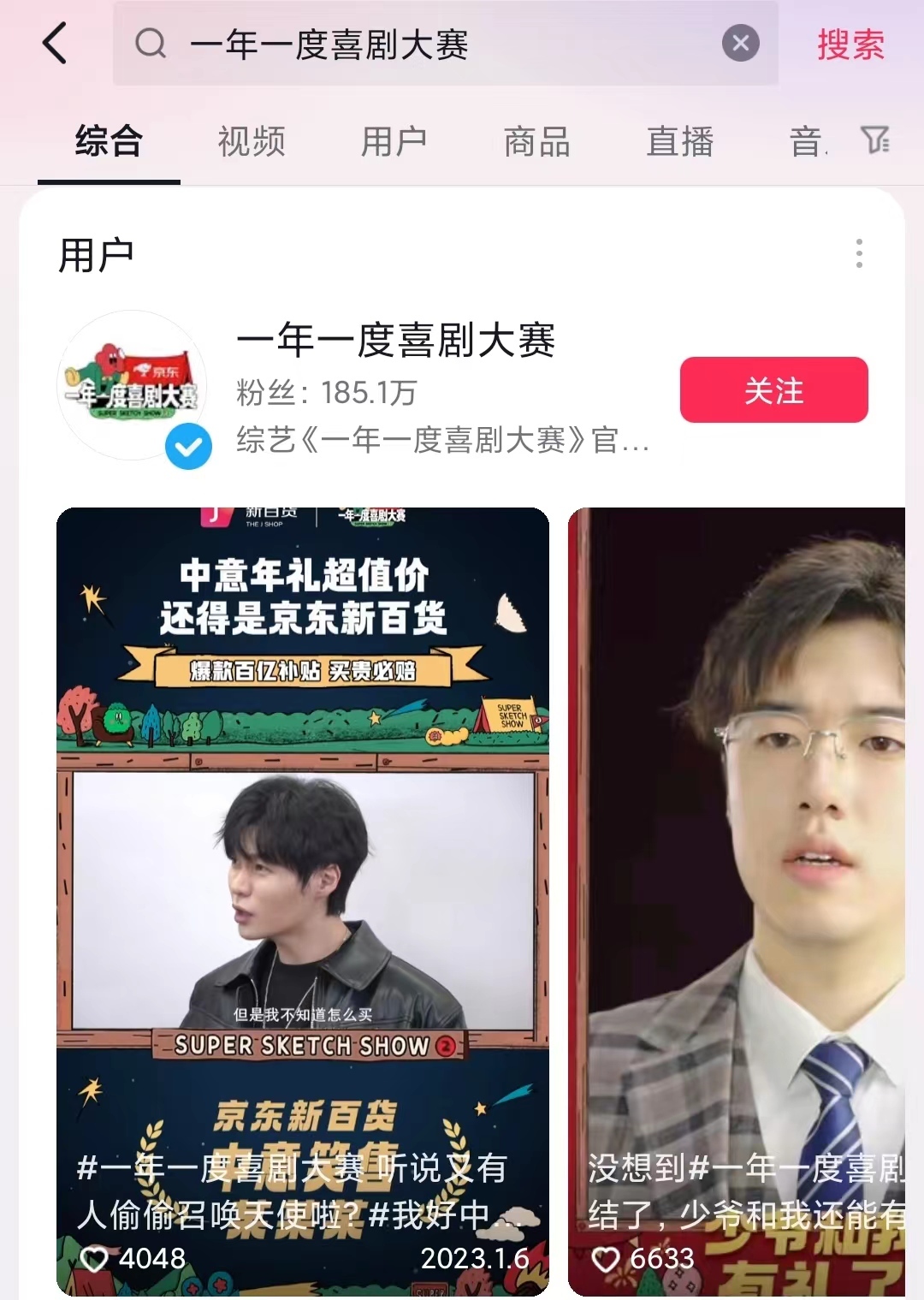This screenshot has height=1300, width=924.
Task: Open the 用户 section overflow menu
Action: pyautogui.click(x=859, y=254)
